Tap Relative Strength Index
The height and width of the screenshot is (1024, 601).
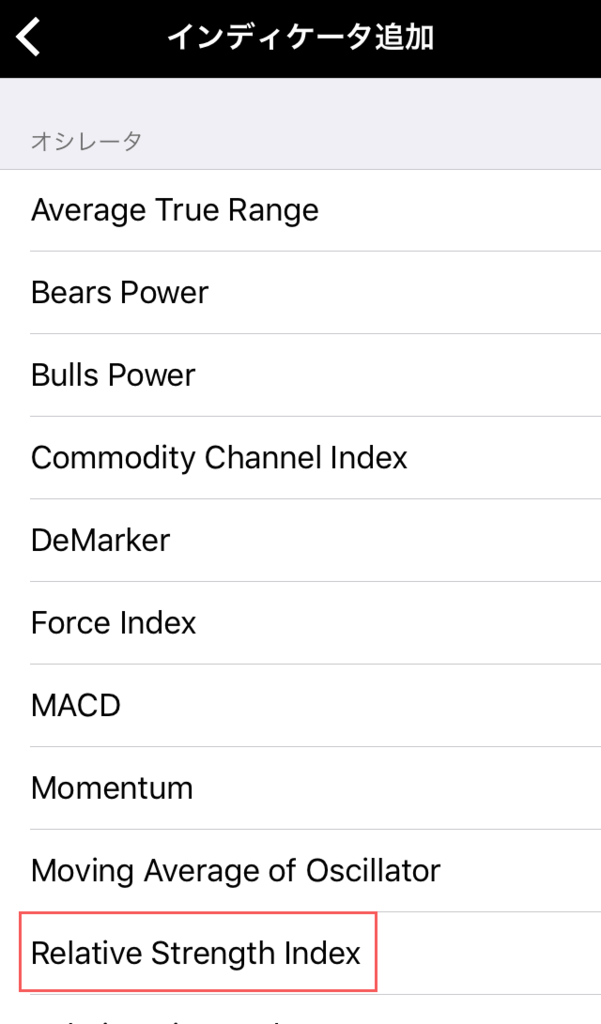pos(196,953)
